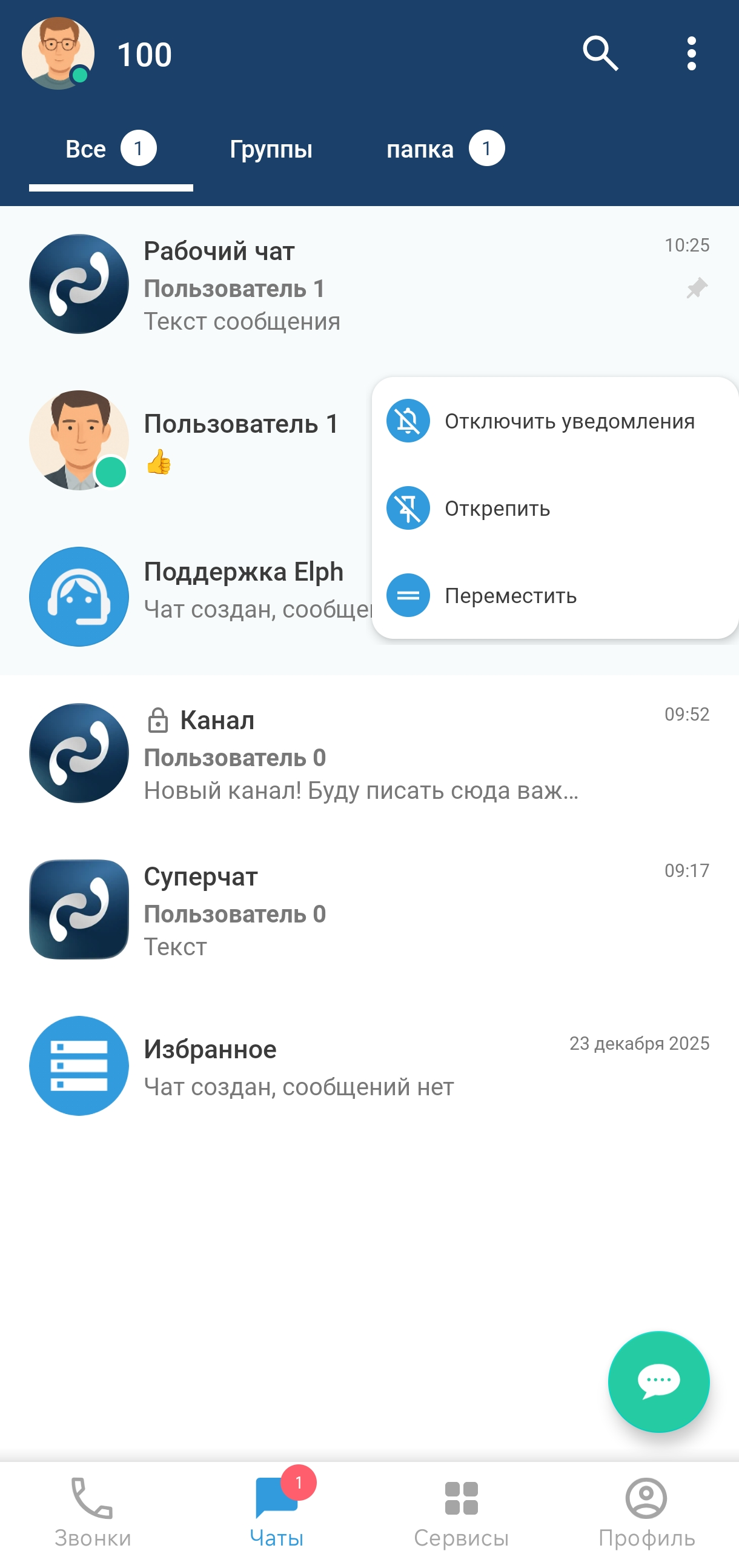Open the search icon in the header

pos(600,53)
